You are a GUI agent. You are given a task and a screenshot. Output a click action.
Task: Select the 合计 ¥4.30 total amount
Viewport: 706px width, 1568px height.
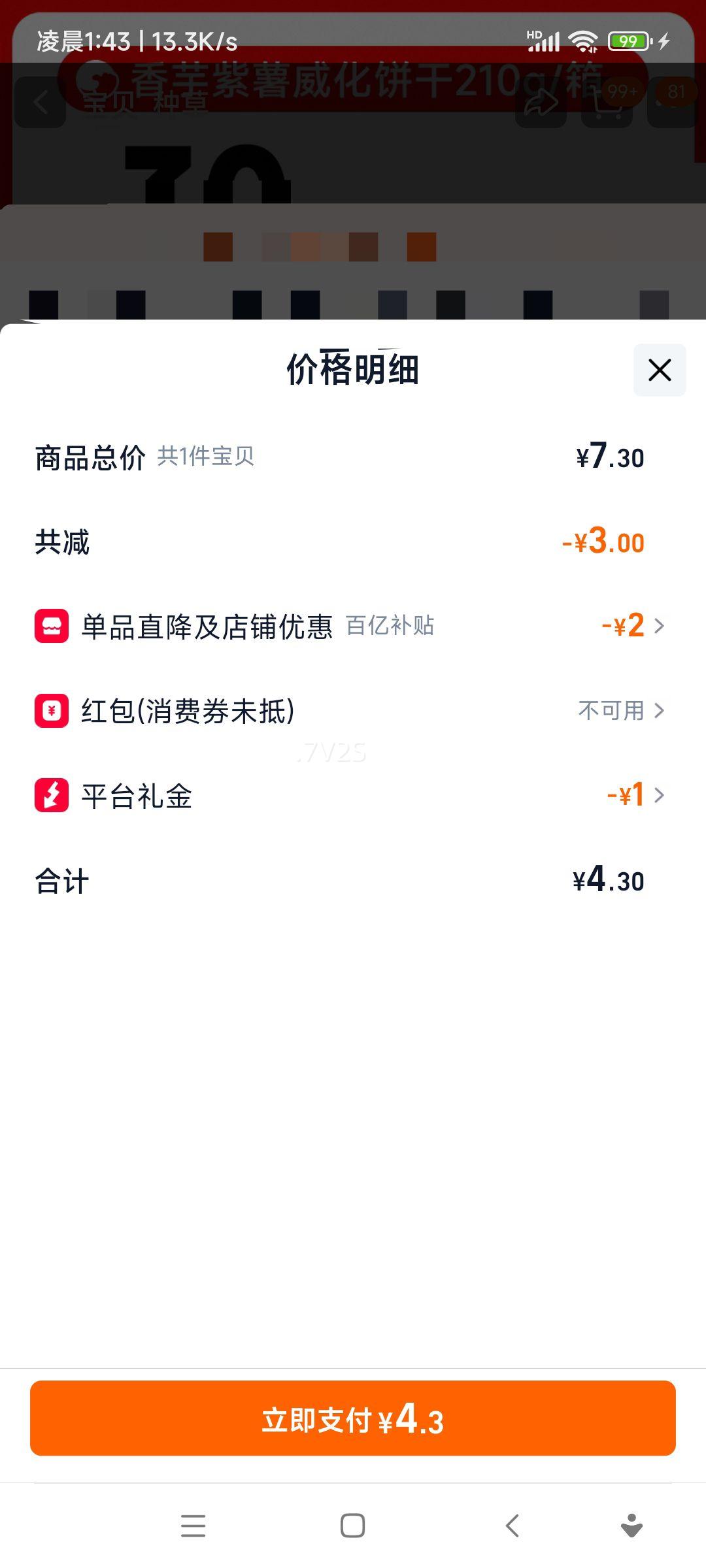point(608,881)
